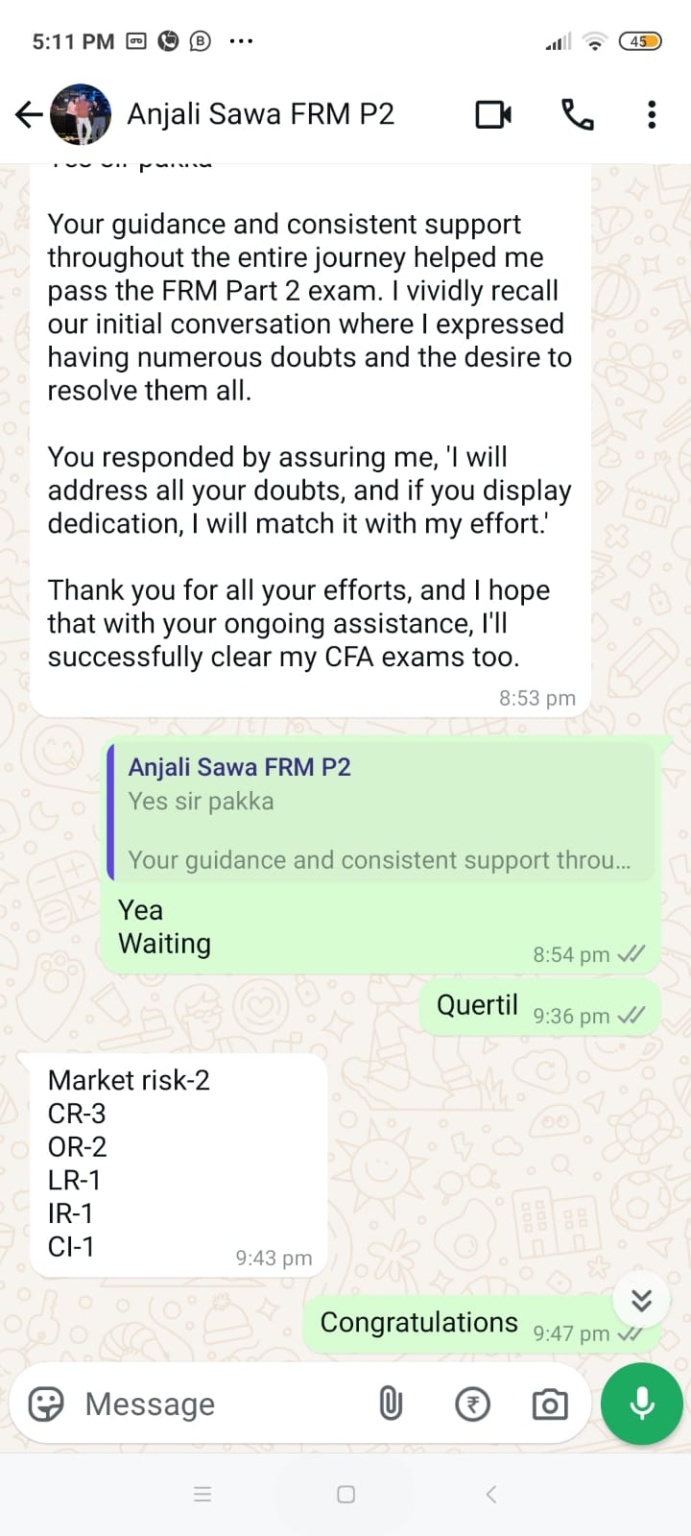The image size is (691, 1536).
Task: Open the emoji picker
Action: click(46, 1404)
